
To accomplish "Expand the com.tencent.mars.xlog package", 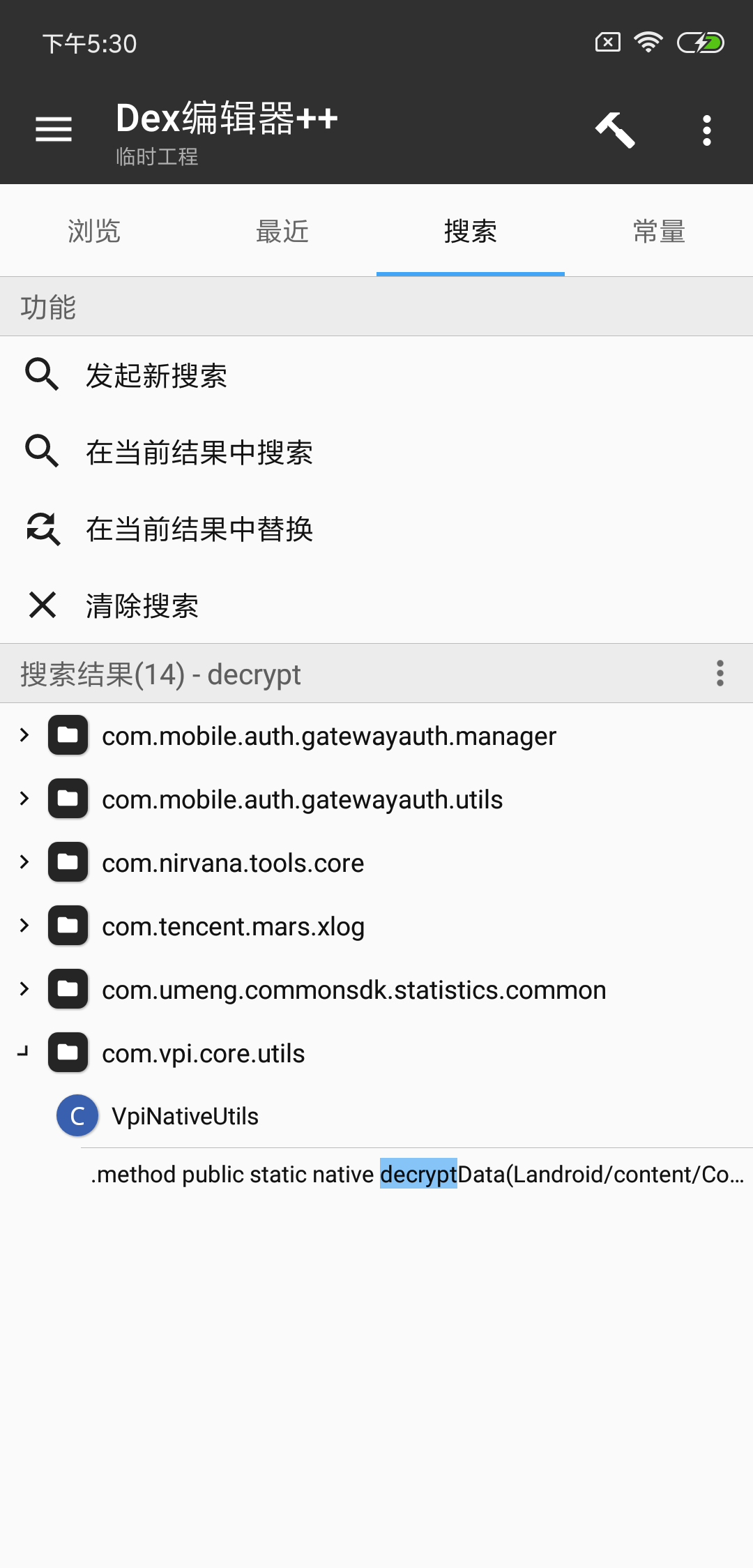I will point(25,926).
